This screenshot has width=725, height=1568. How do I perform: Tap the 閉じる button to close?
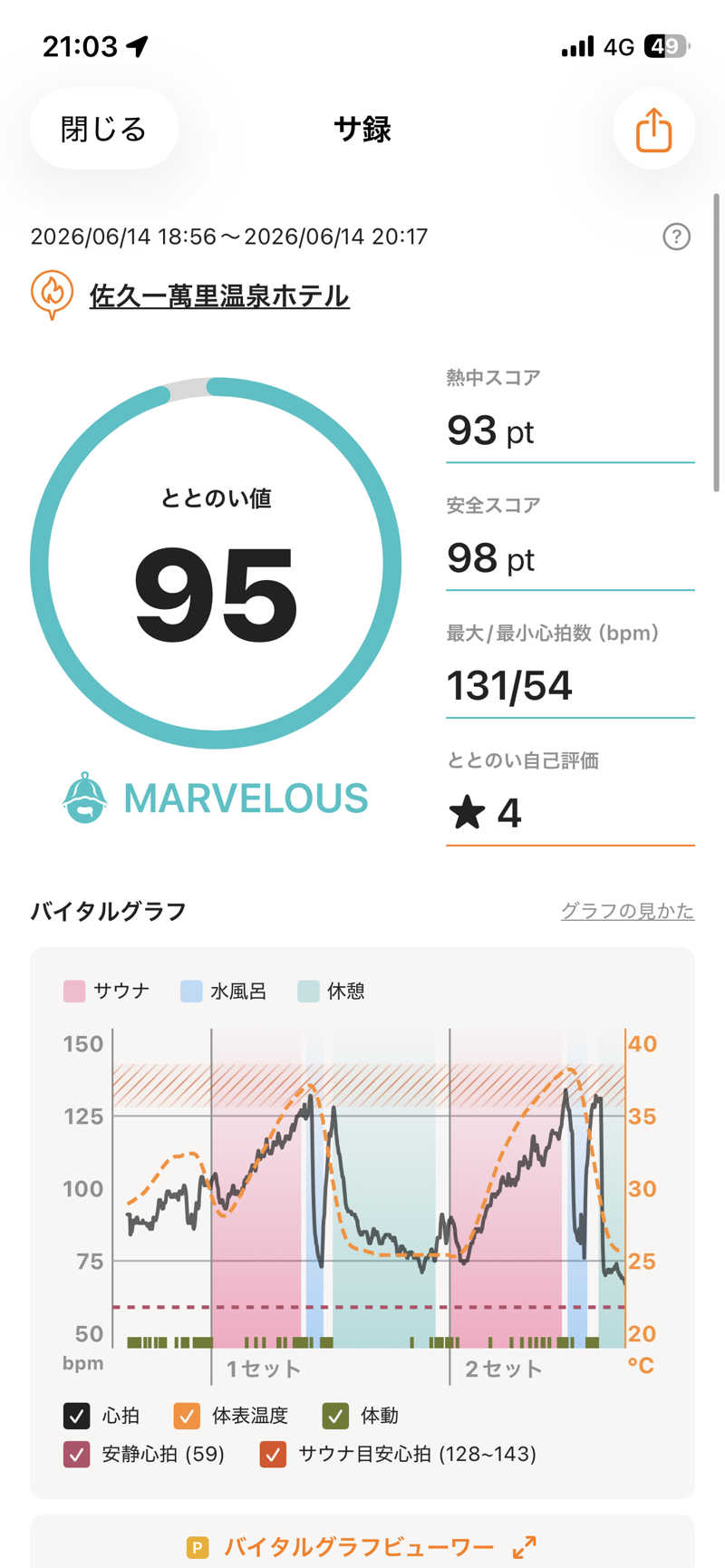[103, 129]
